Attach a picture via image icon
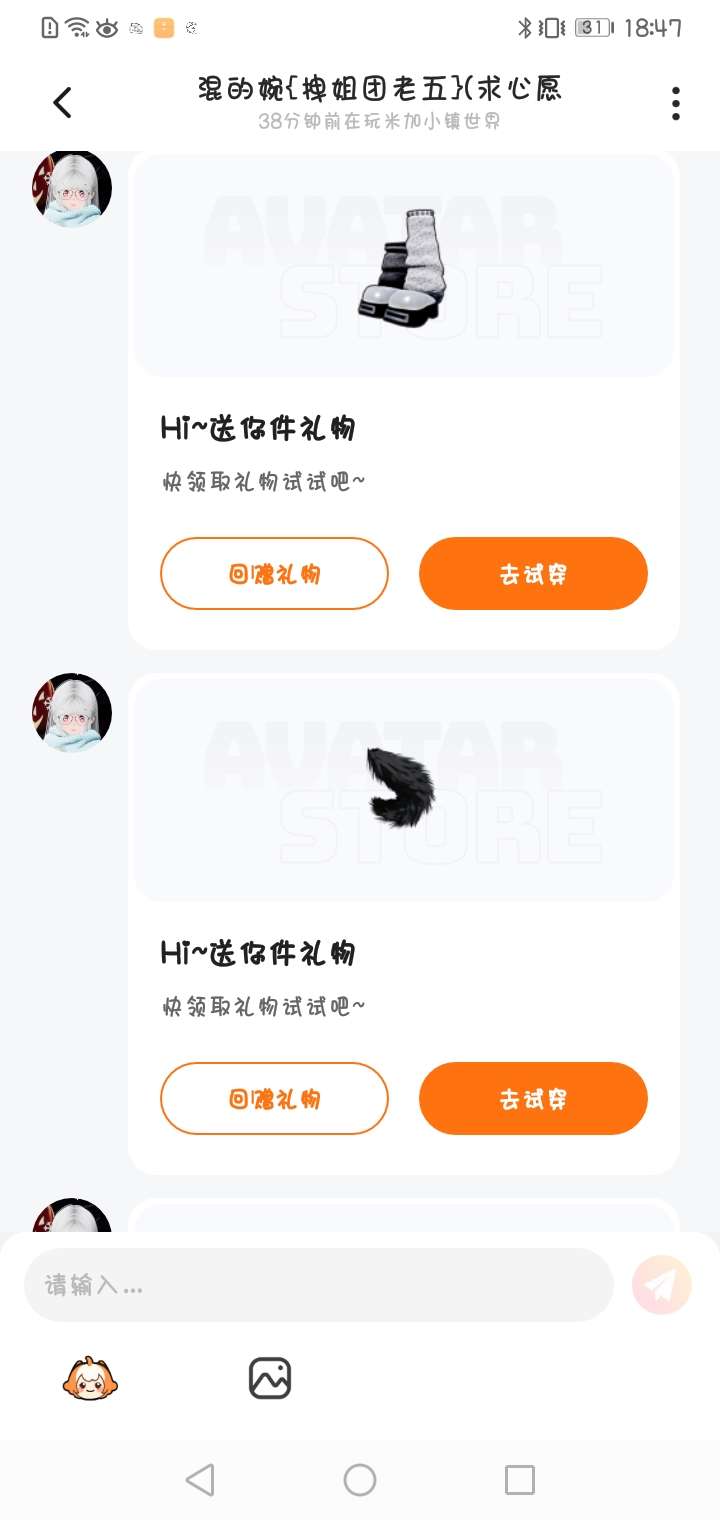720x1520 pixels. click(x=270, y=1378)
